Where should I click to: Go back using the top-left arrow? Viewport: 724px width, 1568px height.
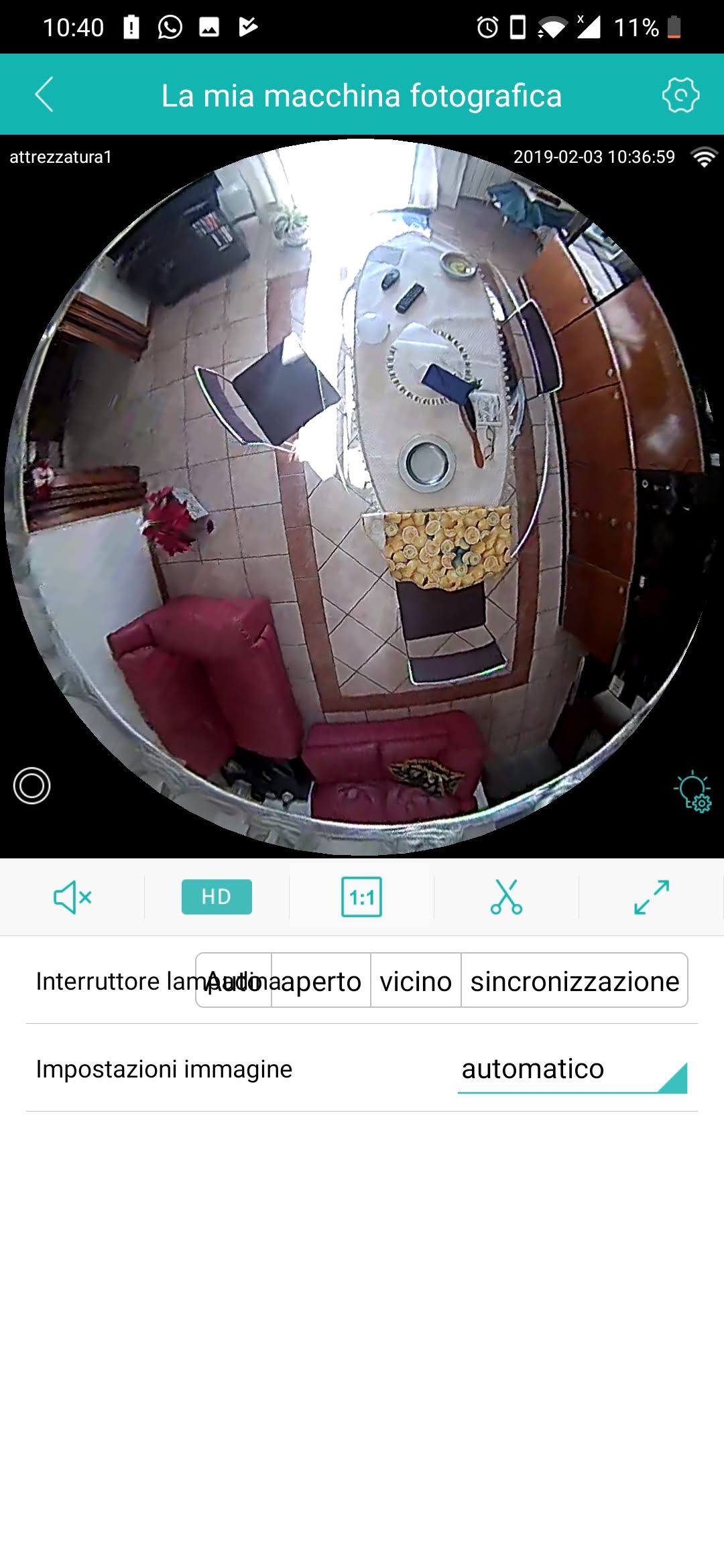click(x=44, y=94)
